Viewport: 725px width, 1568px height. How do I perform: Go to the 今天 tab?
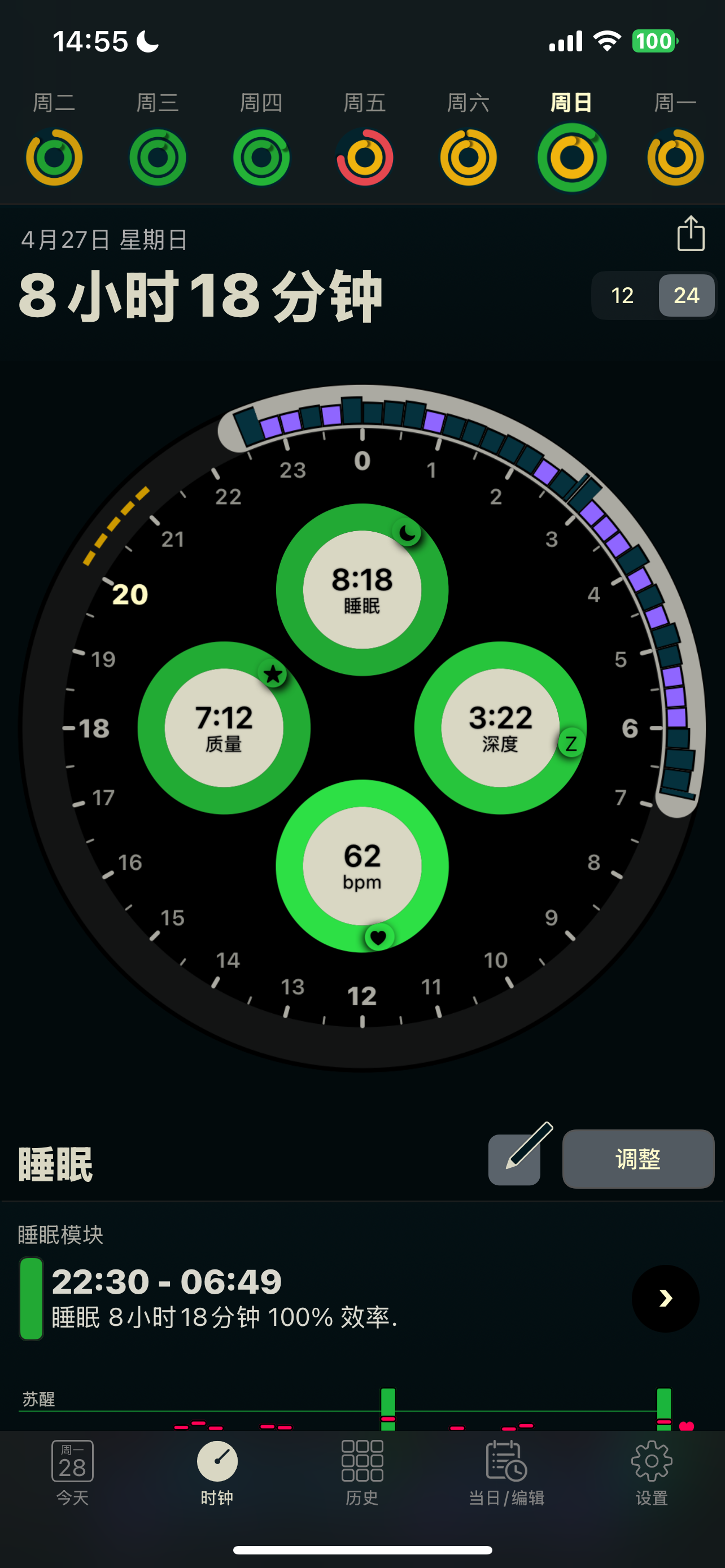click(x=72, y=1472)
